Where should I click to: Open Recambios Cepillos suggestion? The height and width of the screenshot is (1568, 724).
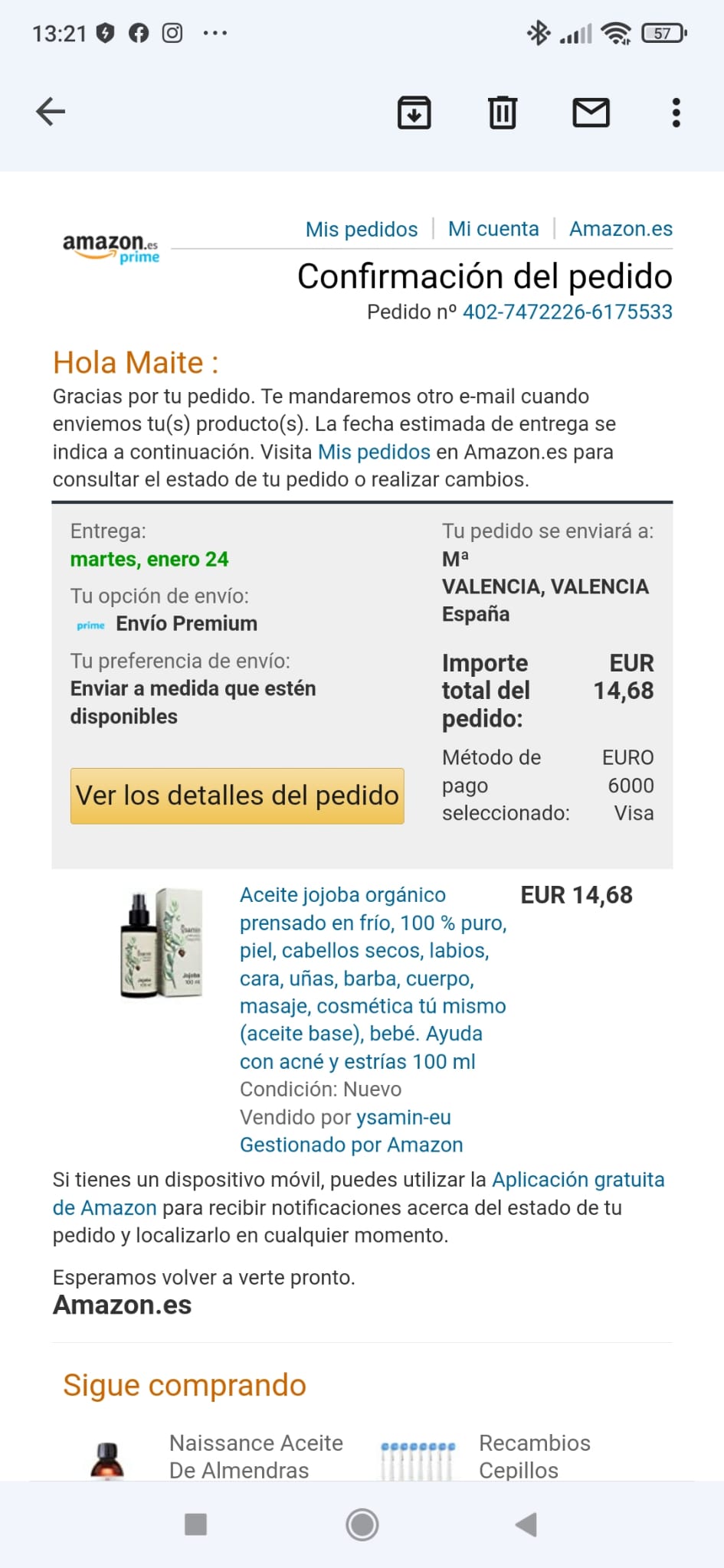(x=534, y=1456)
